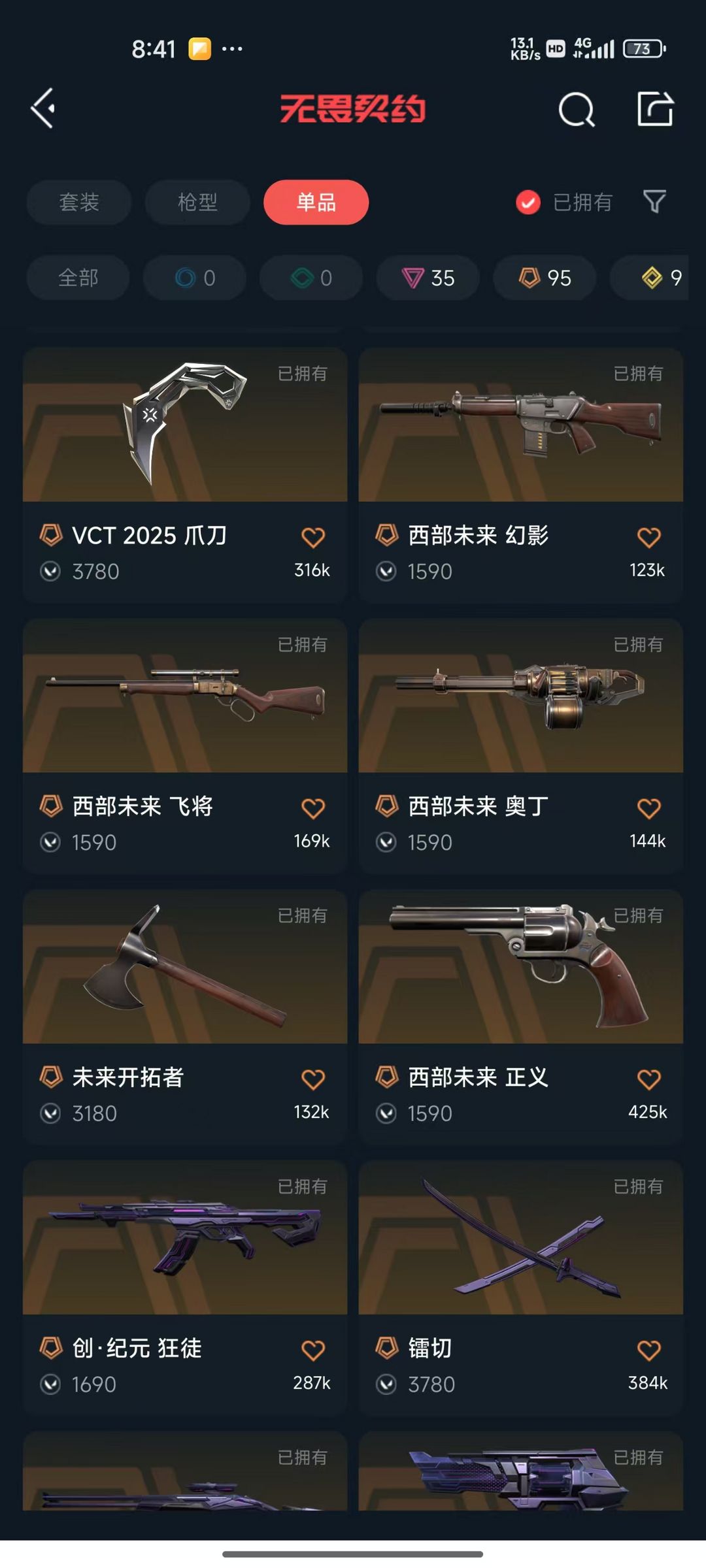The width and height of the screenshot is (706, 1568).
Task: Switch to the 套装 tab
Action: [79, 203]
